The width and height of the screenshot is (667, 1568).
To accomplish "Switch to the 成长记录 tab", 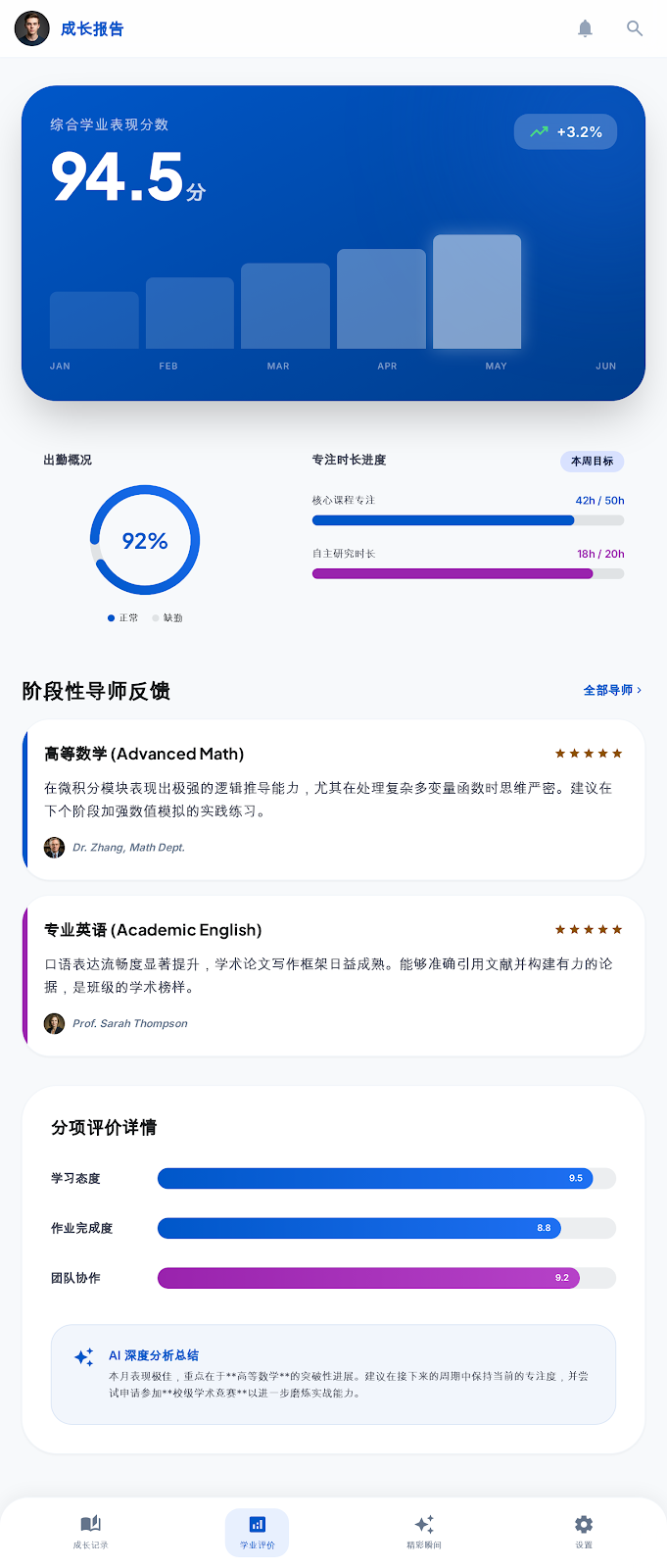I will pyautogui.click(x=90, y=1532).
